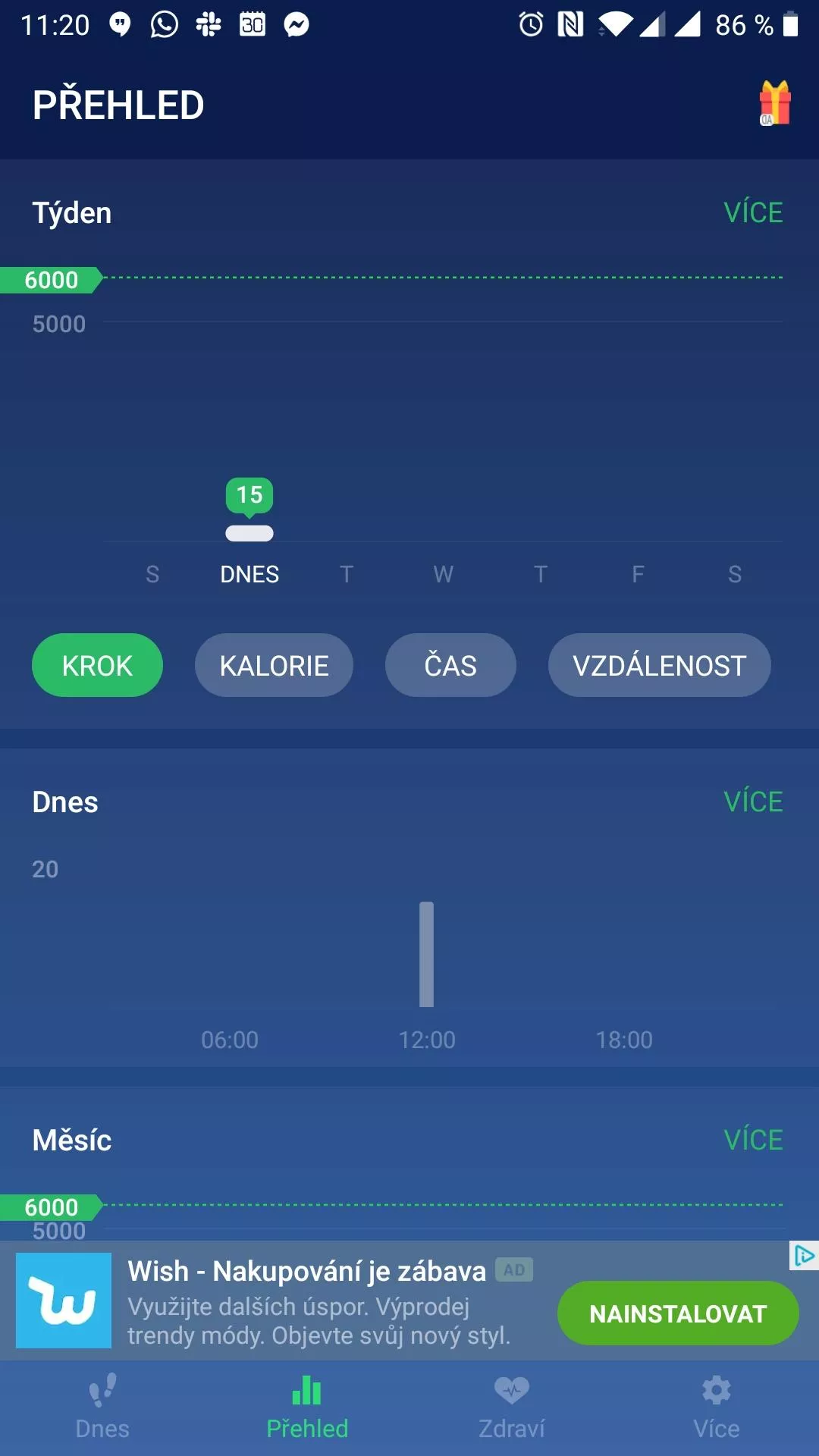Go to the Zdraví tab

click(x=512, y=1407)
